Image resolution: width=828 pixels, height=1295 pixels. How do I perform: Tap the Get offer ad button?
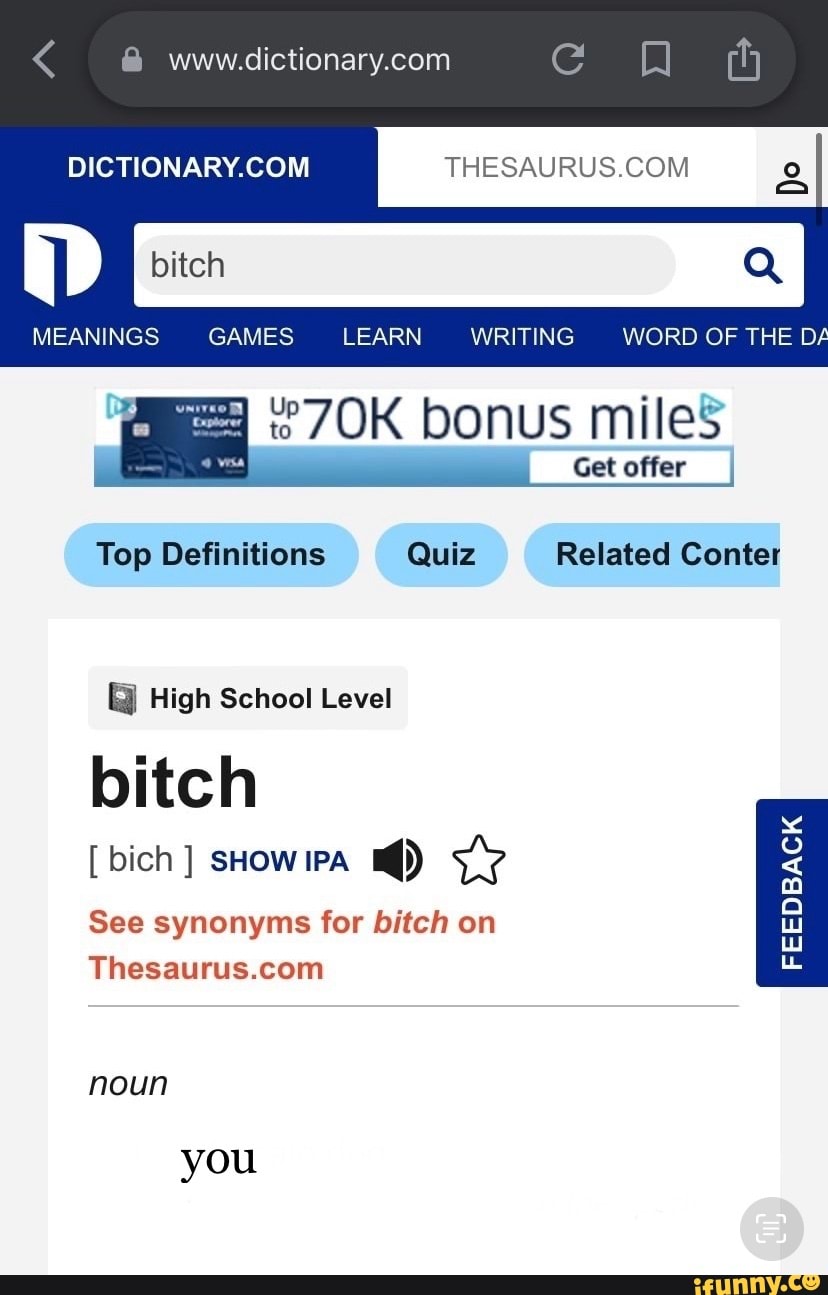click(630, 467)
